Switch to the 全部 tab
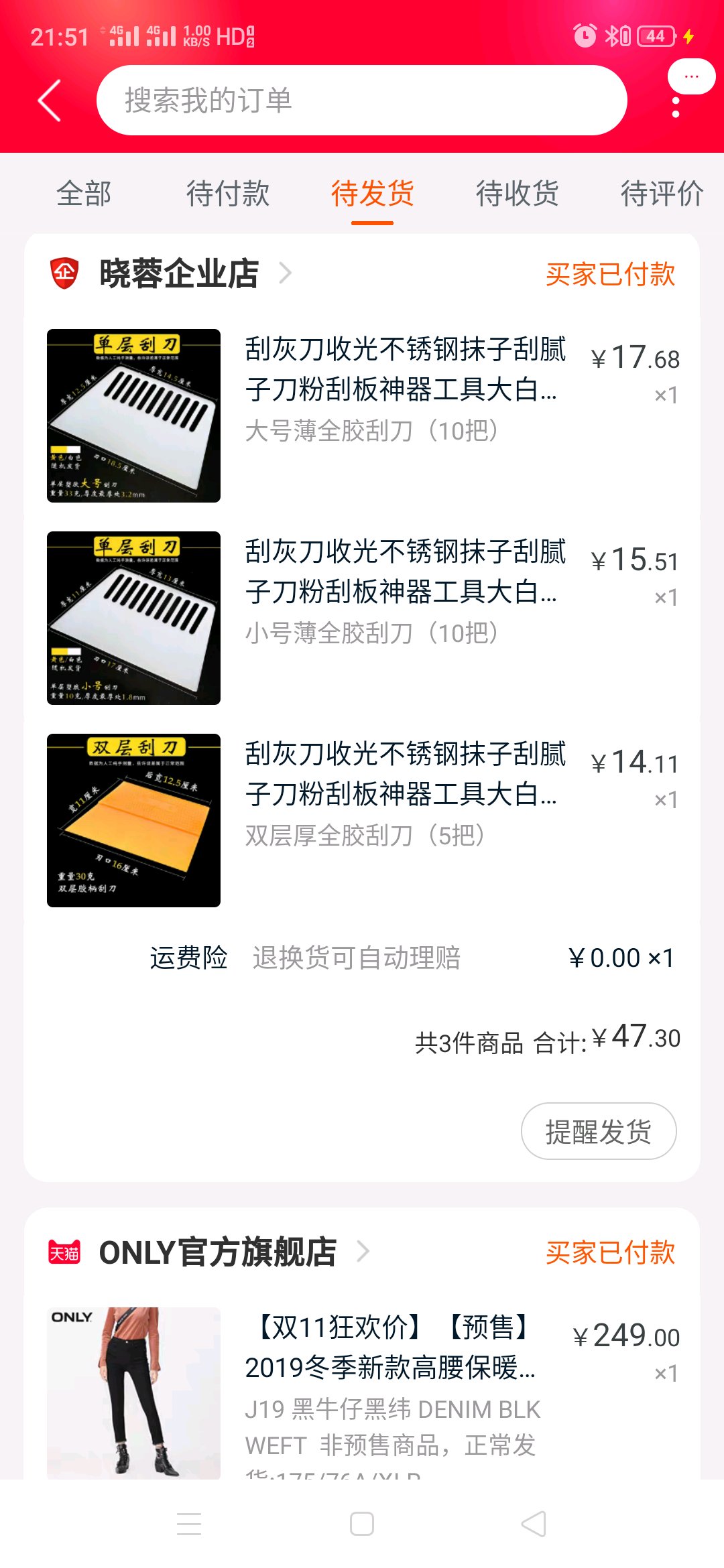 coord(84,194)
